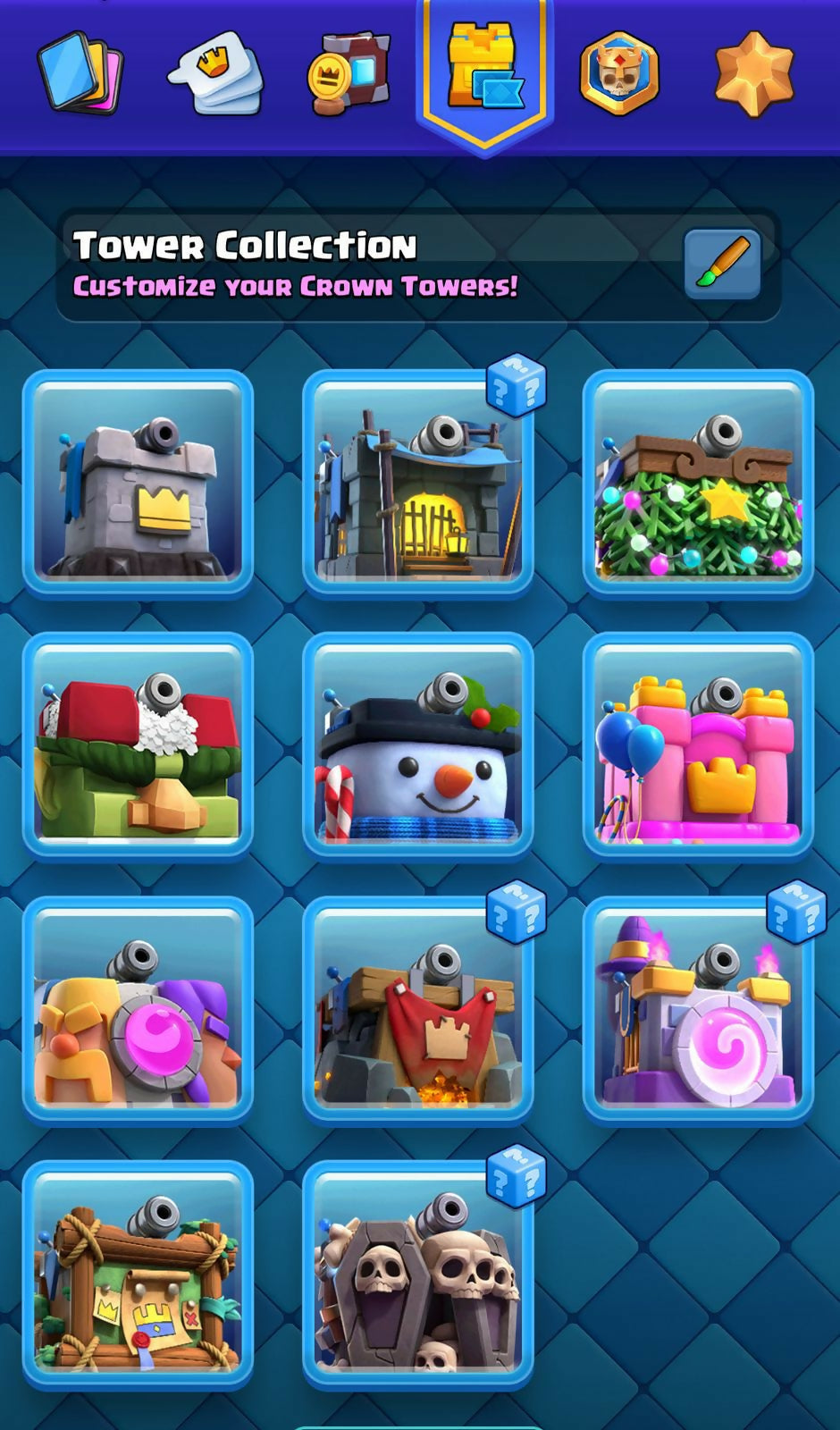The width and height of the screenshot is (840, 1430).
Task: Select the tower with two bearded faces
Action: coord(138,1010)
